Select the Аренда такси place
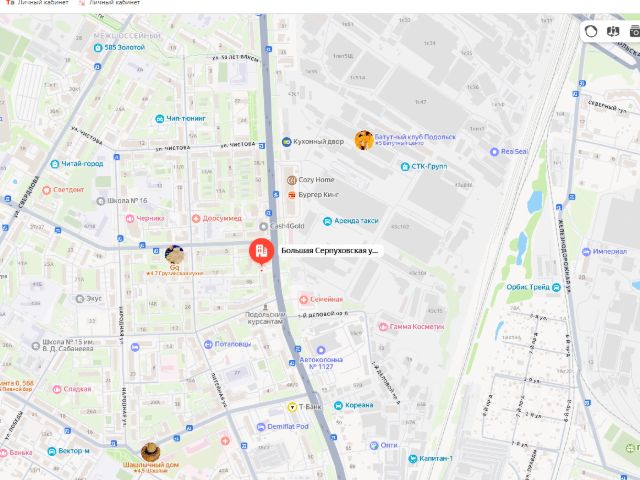Screen dimensions: 640x480 click(328, 220)
